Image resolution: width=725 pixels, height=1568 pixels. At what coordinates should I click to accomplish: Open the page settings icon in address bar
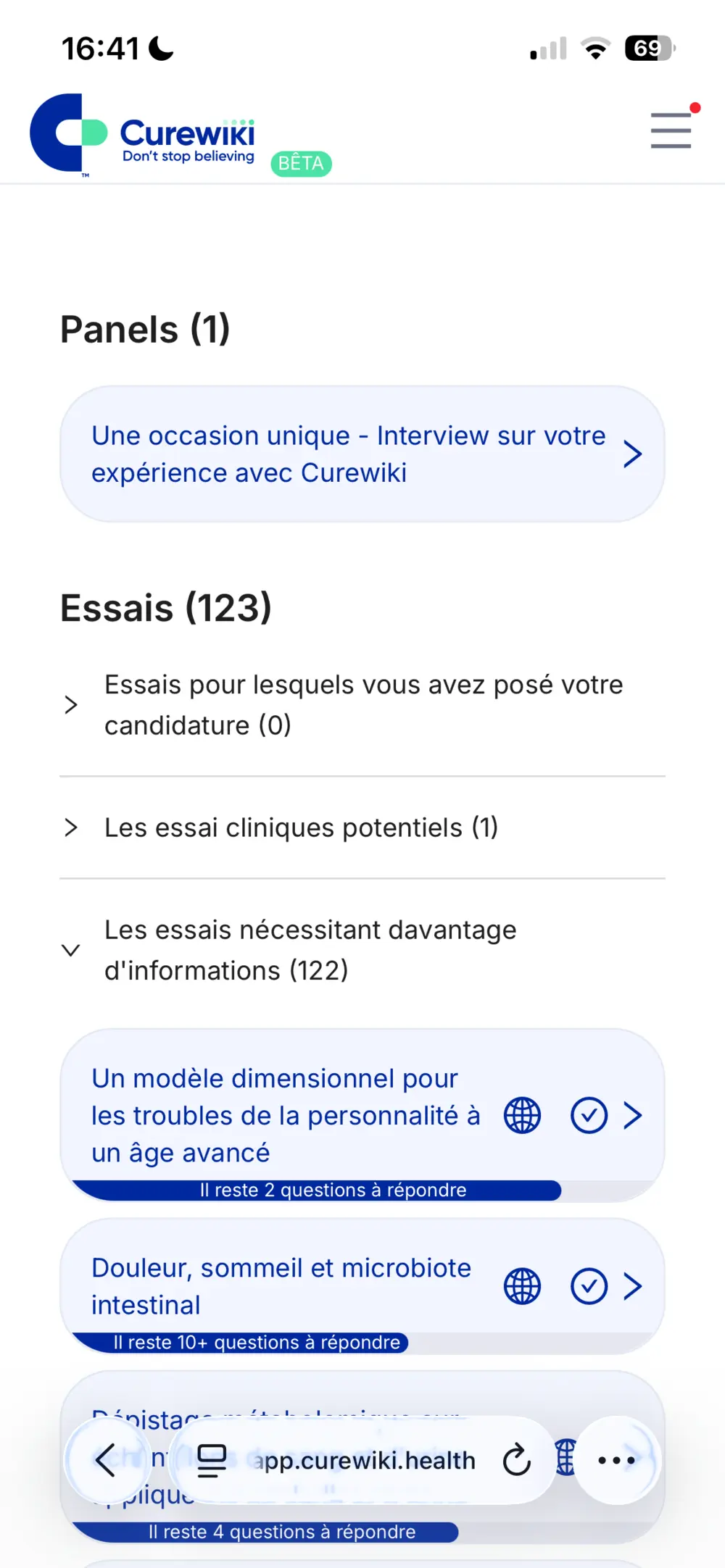pyautogui.click(x=212, y=1460)
